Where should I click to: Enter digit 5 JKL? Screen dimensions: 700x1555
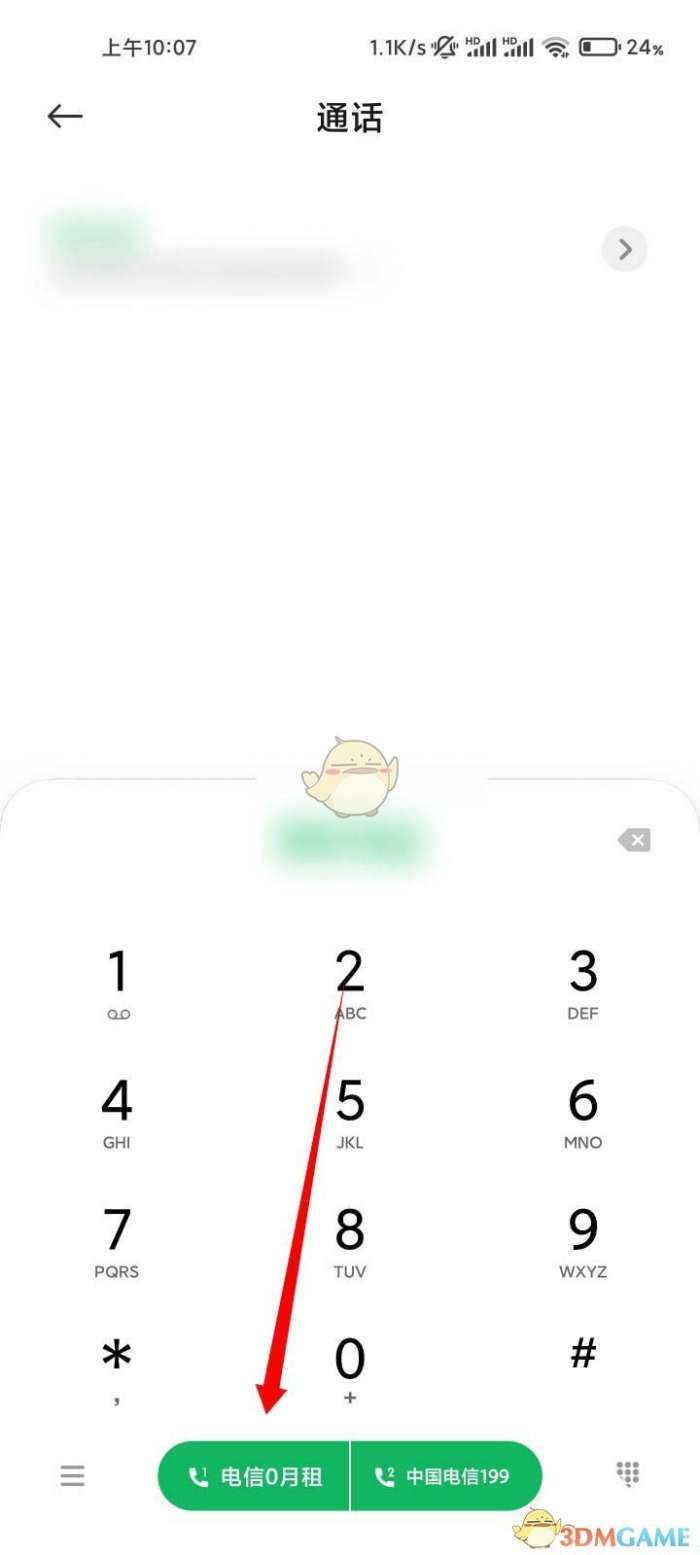click(349, 1113)
